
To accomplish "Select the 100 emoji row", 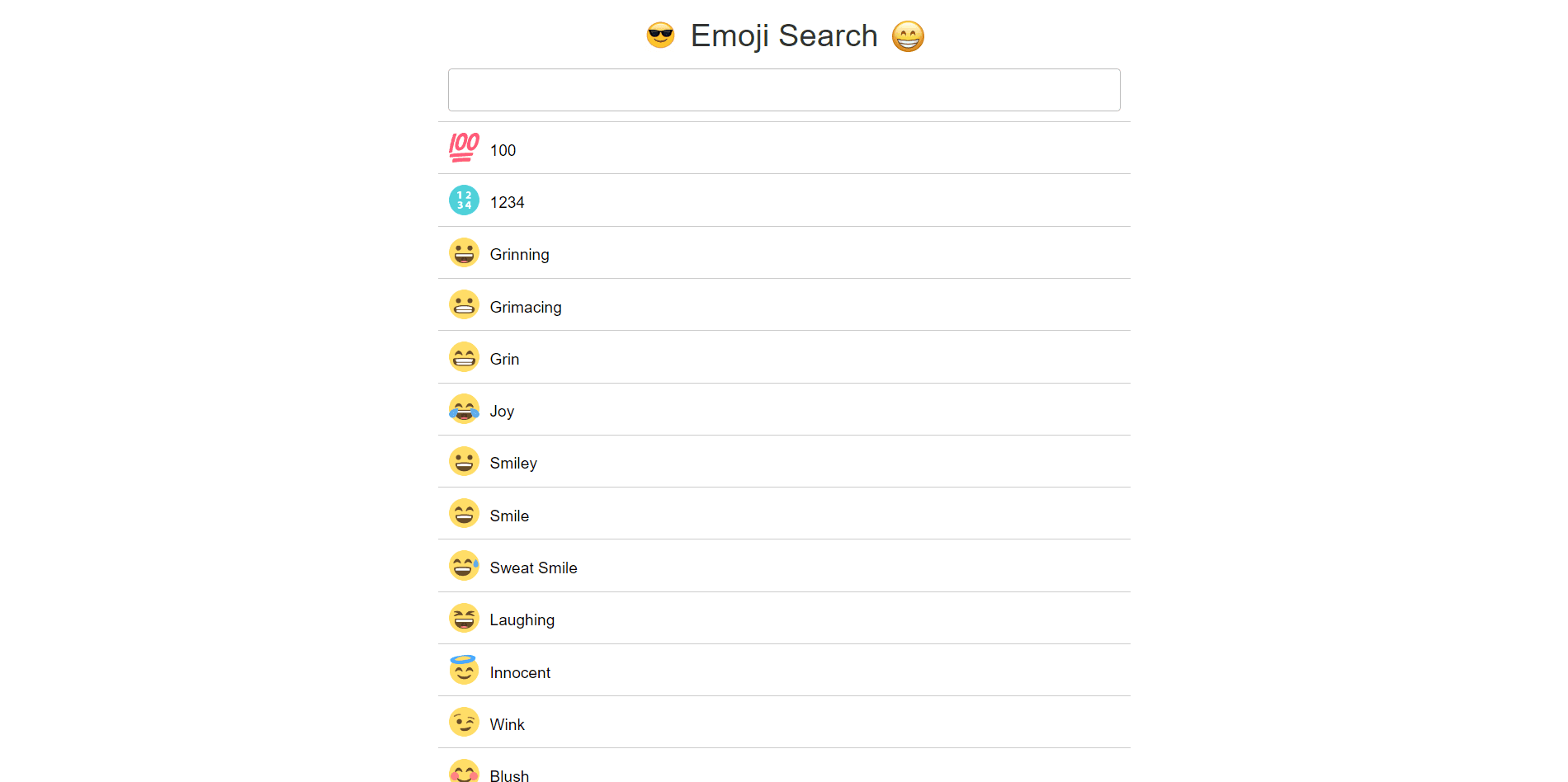I will point(783,149).
